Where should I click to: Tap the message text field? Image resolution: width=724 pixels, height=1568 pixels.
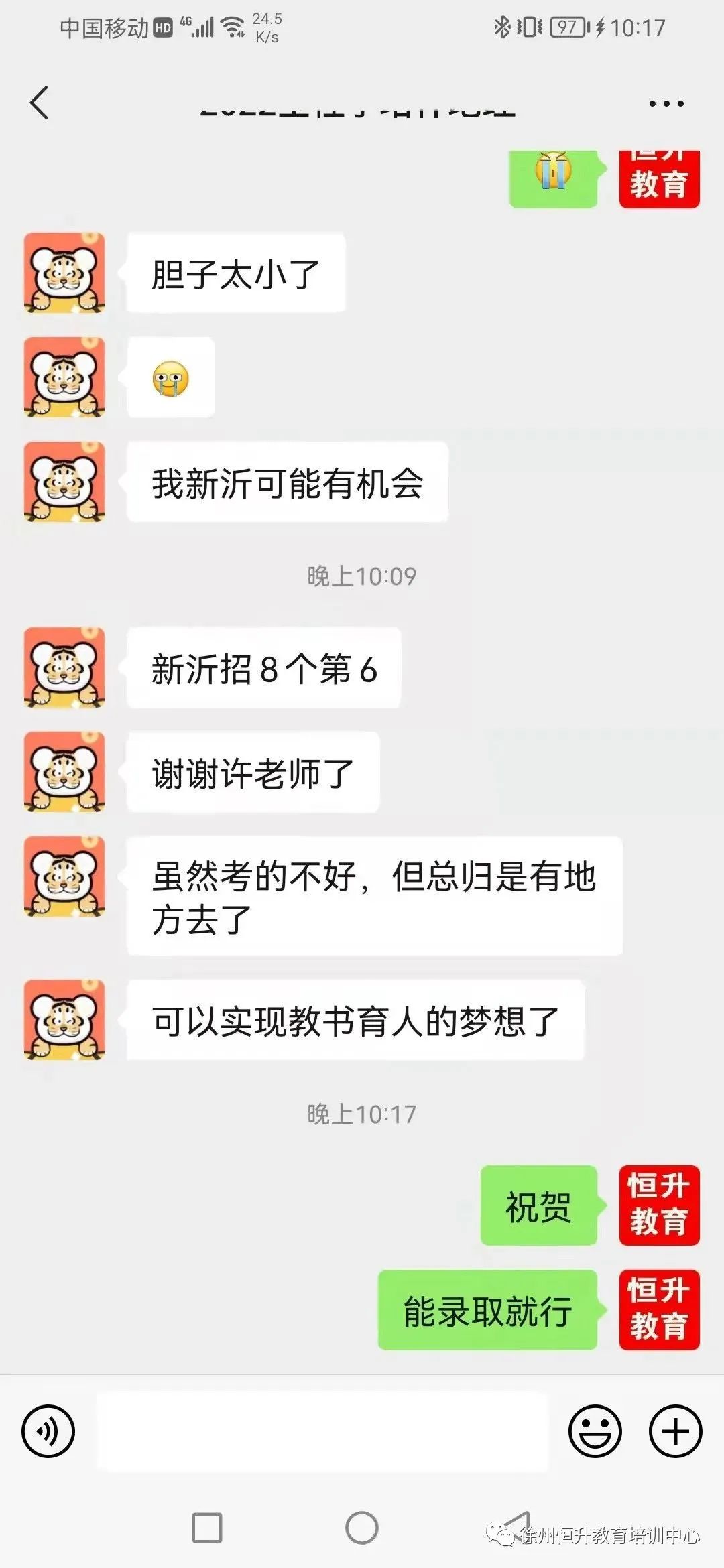tap(322, 1431)
